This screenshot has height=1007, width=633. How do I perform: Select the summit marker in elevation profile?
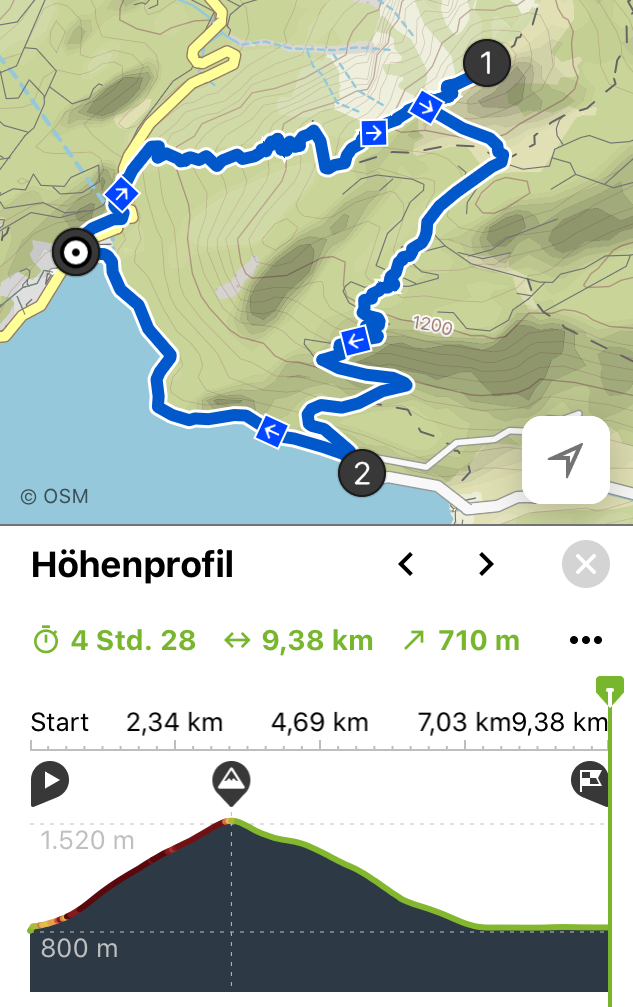[x=231, y=783]
